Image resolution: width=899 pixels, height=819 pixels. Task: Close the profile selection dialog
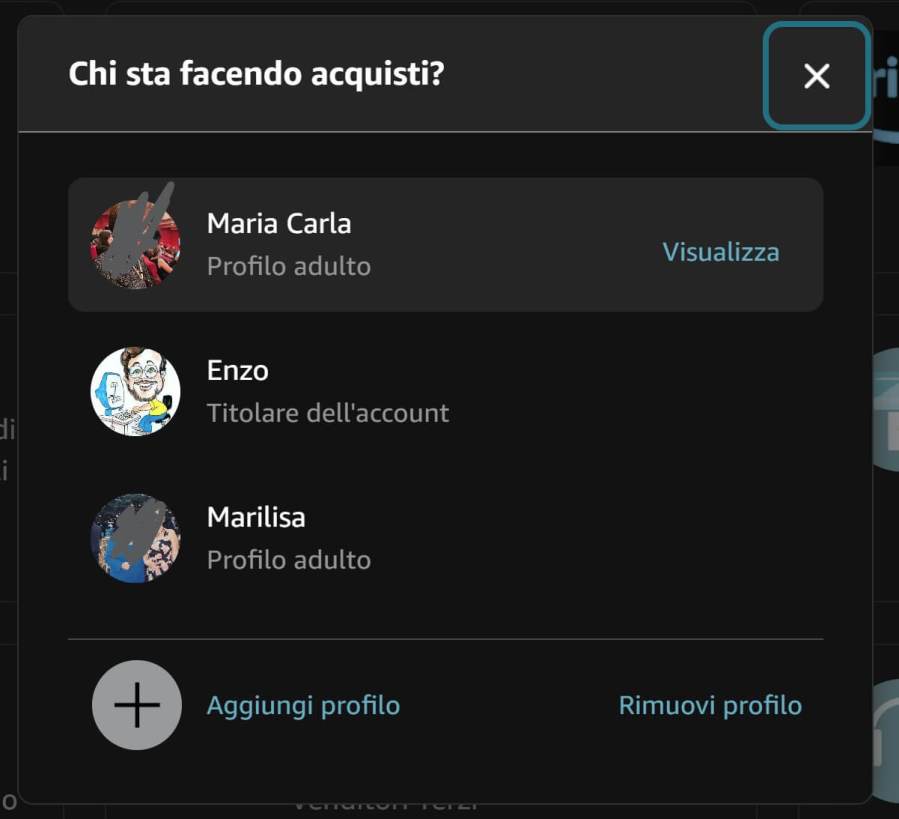click(816, 76)
